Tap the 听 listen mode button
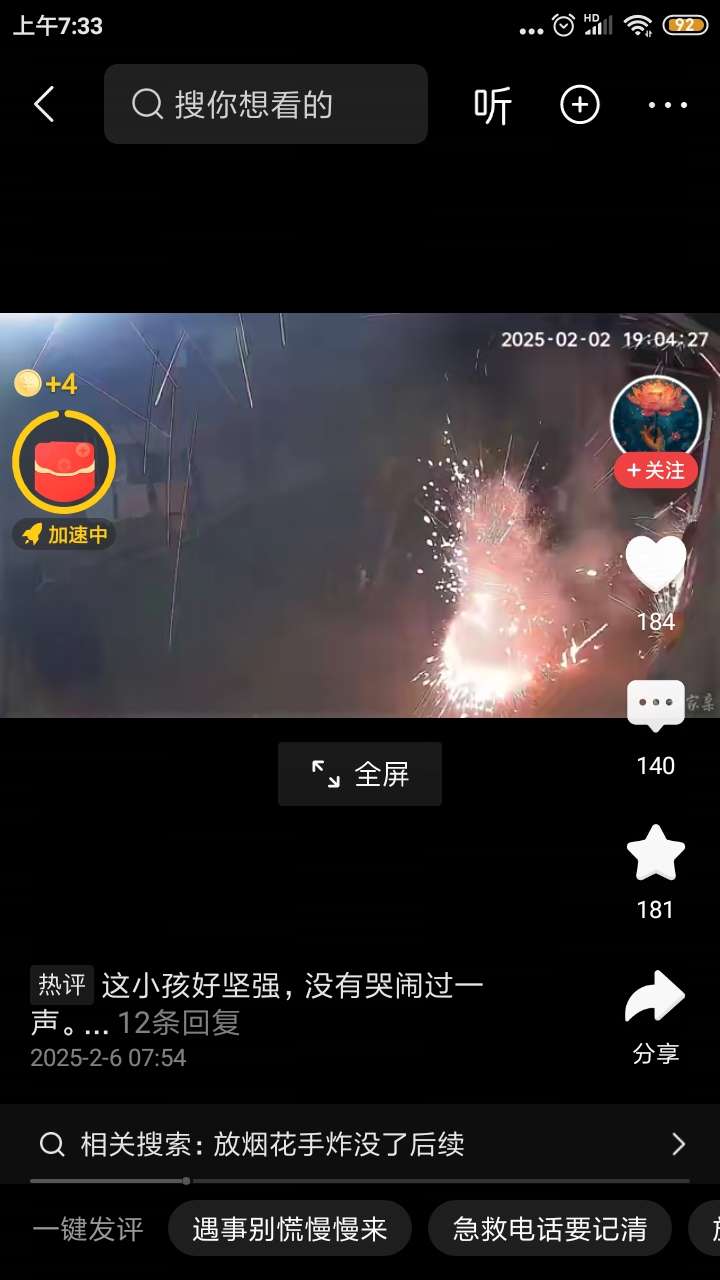Viewport: 720px width, 1280px height. (492, 105)
